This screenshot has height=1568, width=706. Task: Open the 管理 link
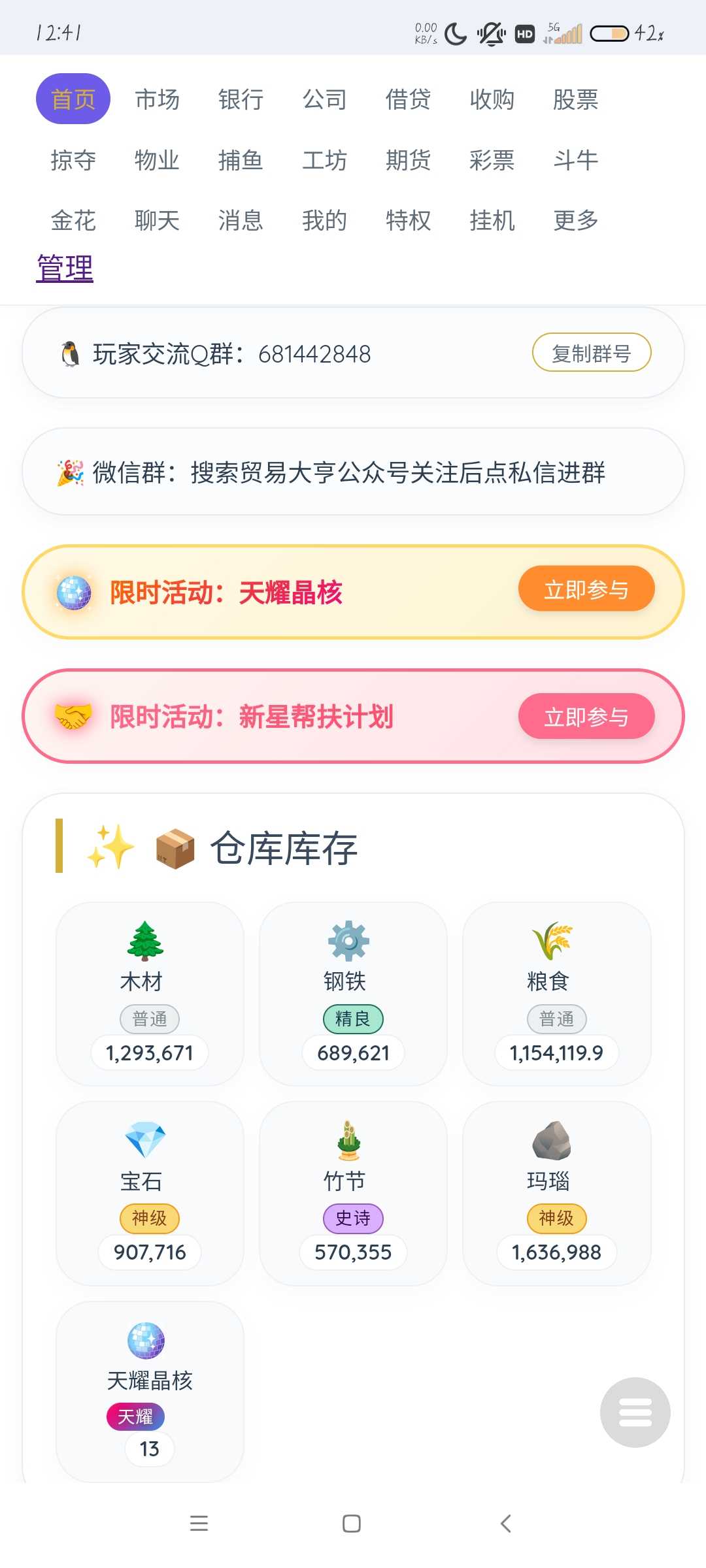[65, 268]
